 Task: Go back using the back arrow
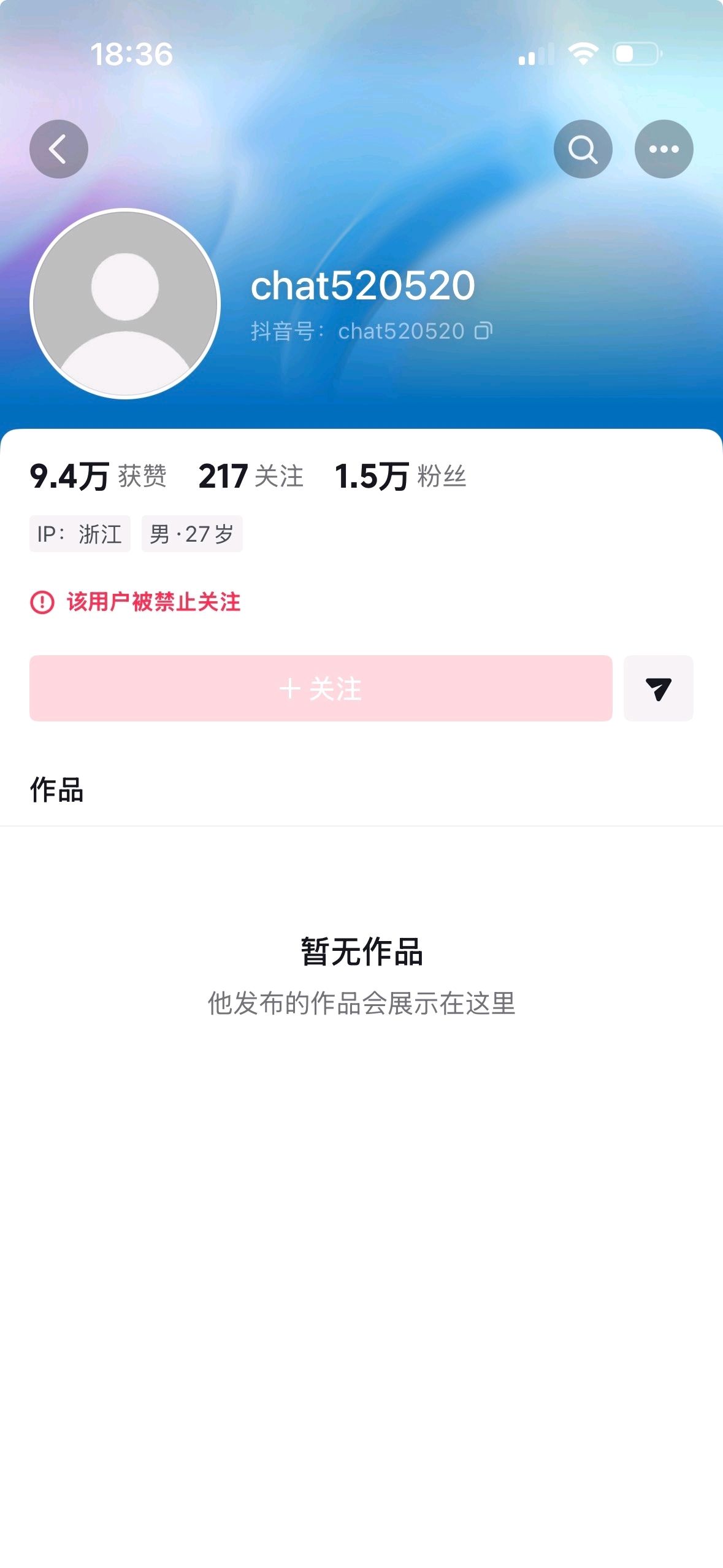(x=59, y=149)
